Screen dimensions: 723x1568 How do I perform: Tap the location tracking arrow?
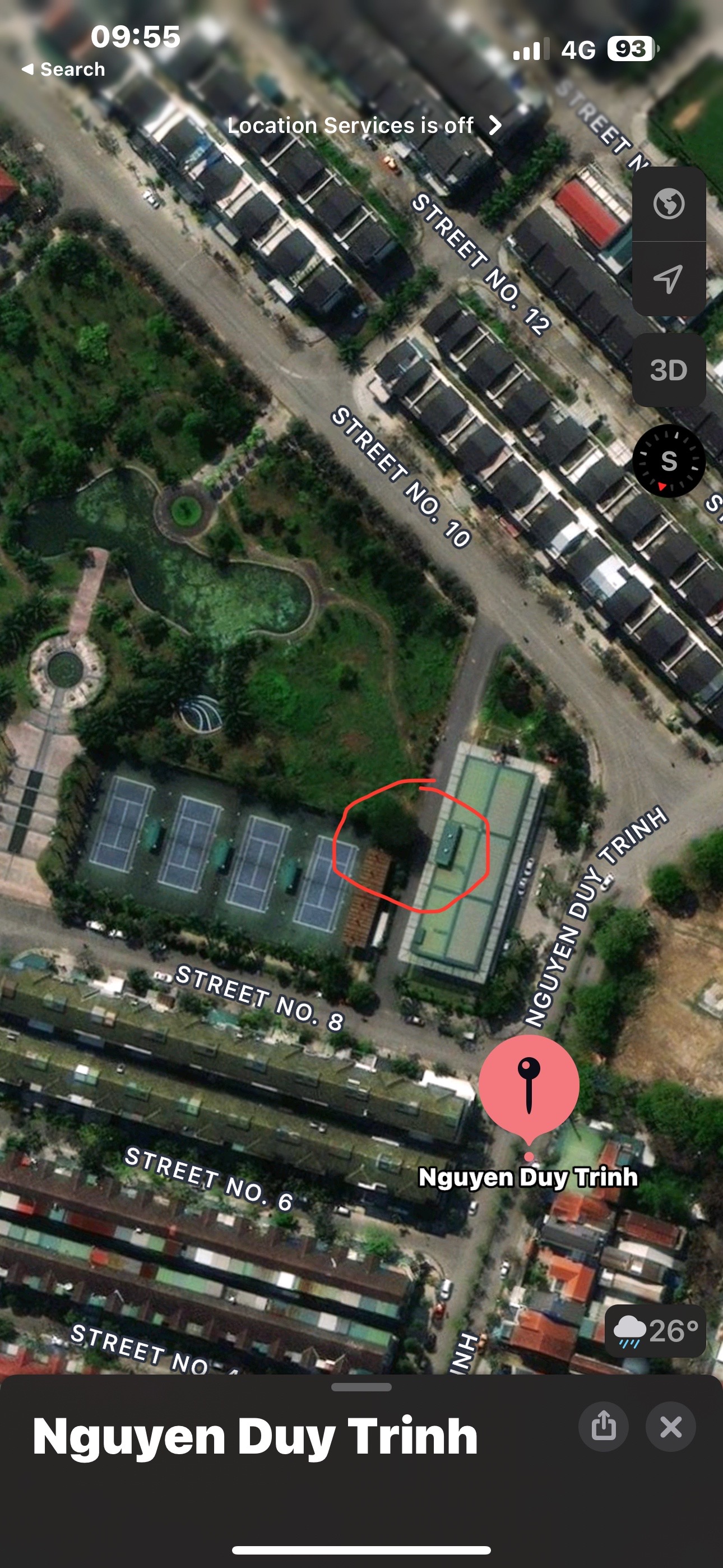(x=669, y=279)
